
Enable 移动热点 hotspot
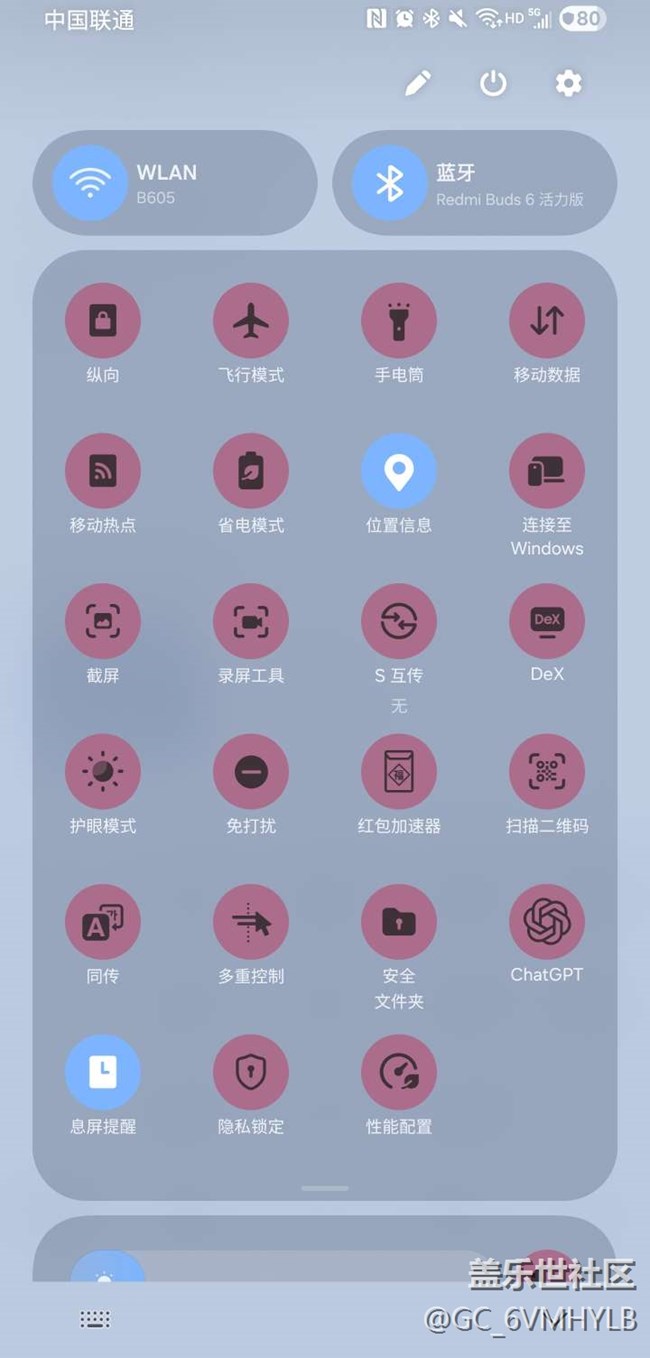click(x=103, y=471)
